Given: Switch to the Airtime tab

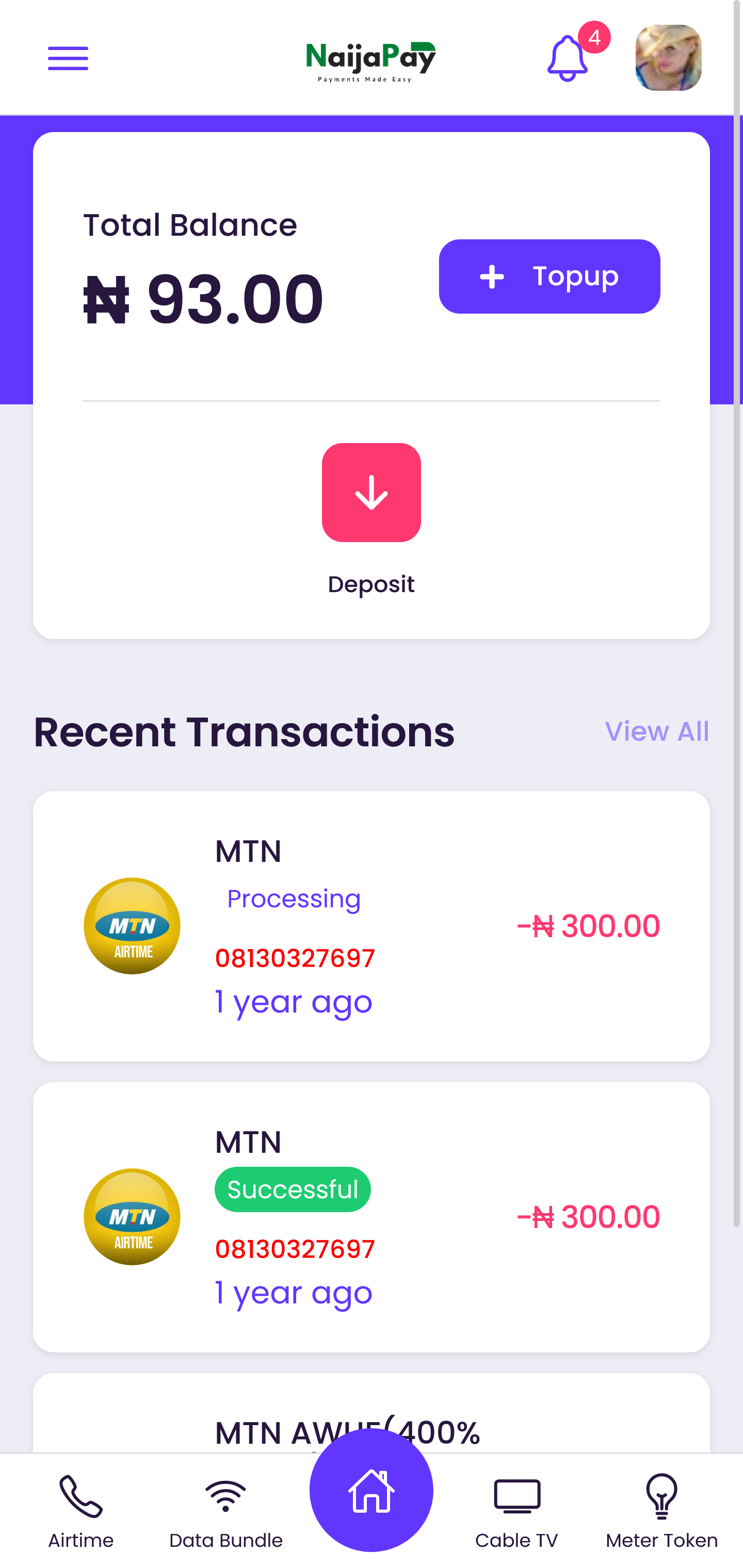Looking at the screenshot, I should tap(81, 1511).
